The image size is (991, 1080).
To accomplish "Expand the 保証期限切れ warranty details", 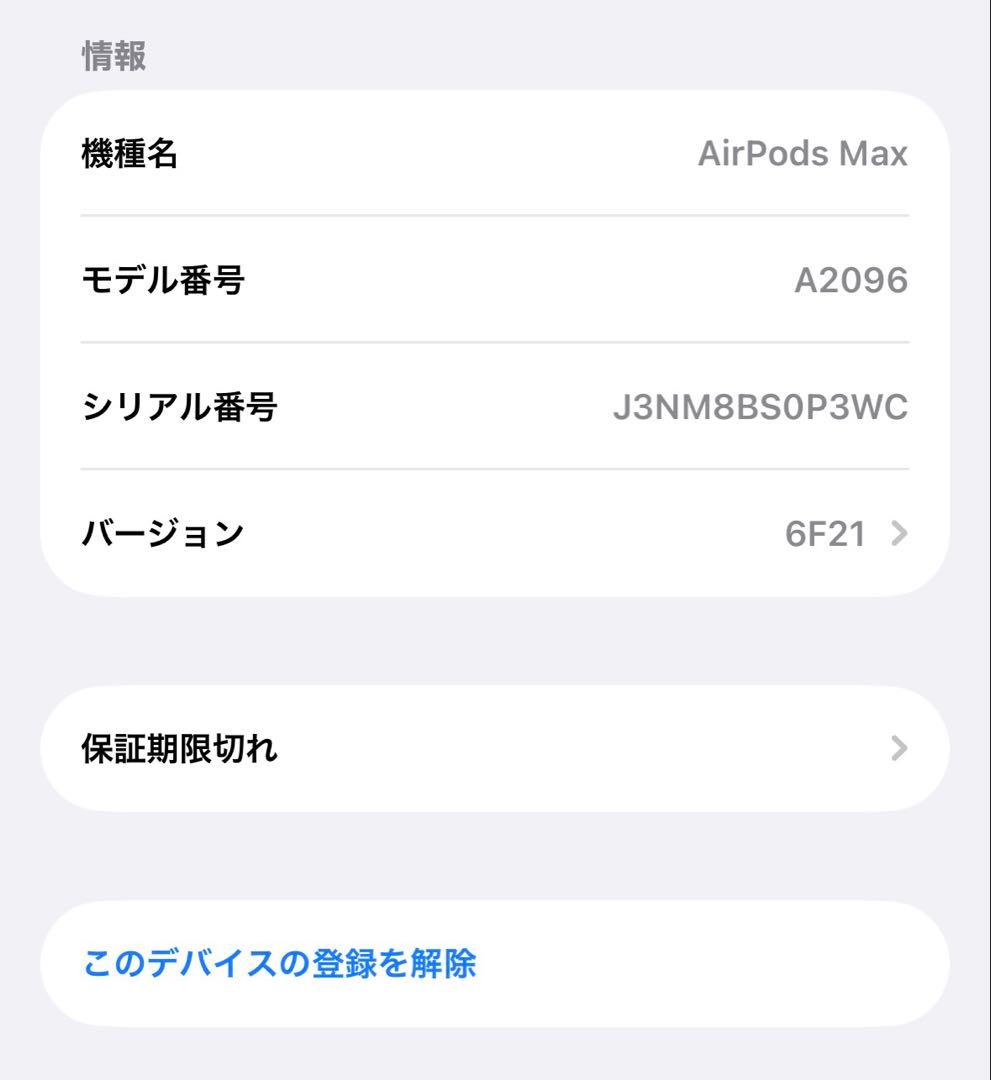I will coord(495,747).
